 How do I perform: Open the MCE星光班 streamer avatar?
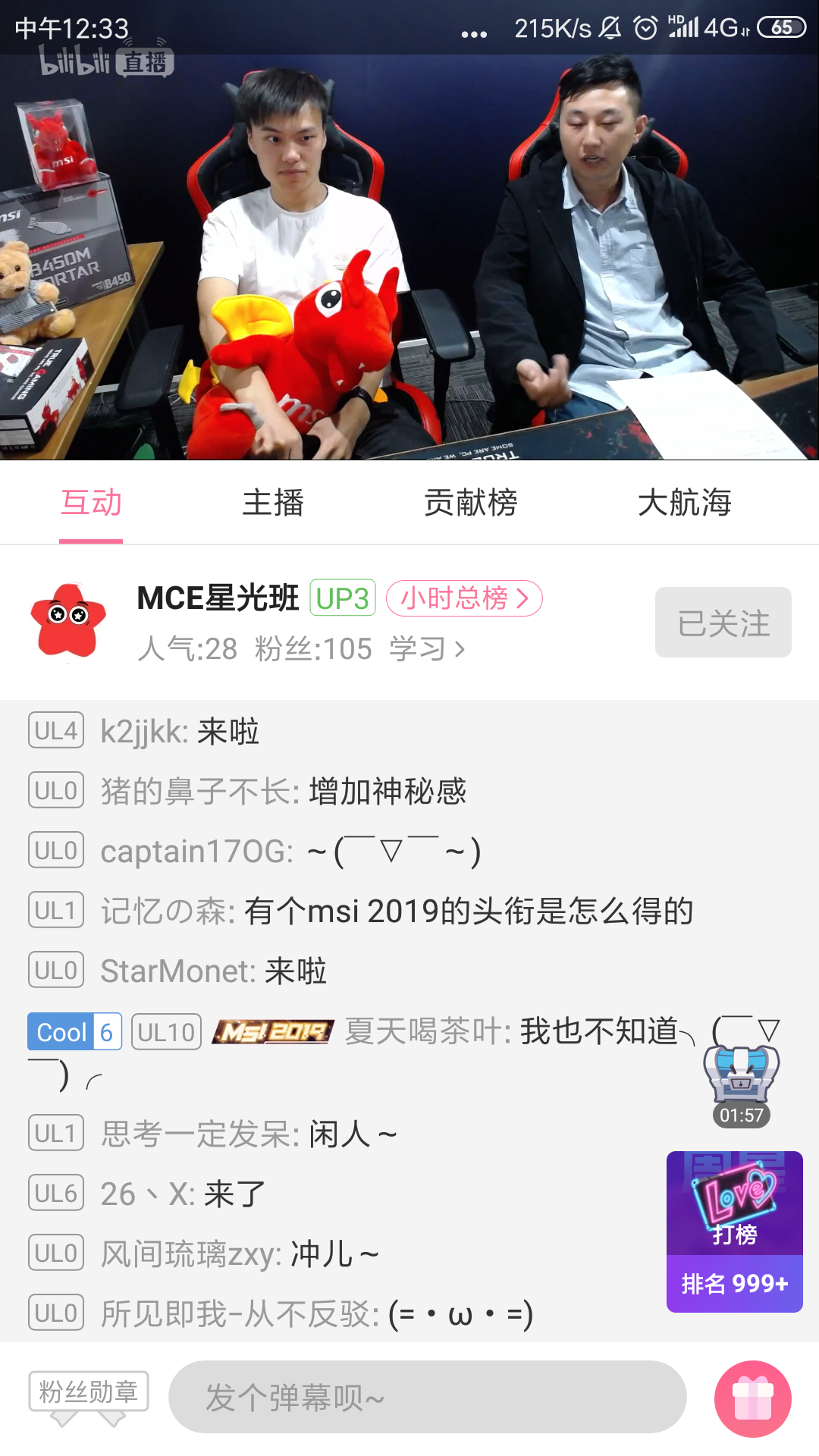pyautogui.click(x=68, y=620)
